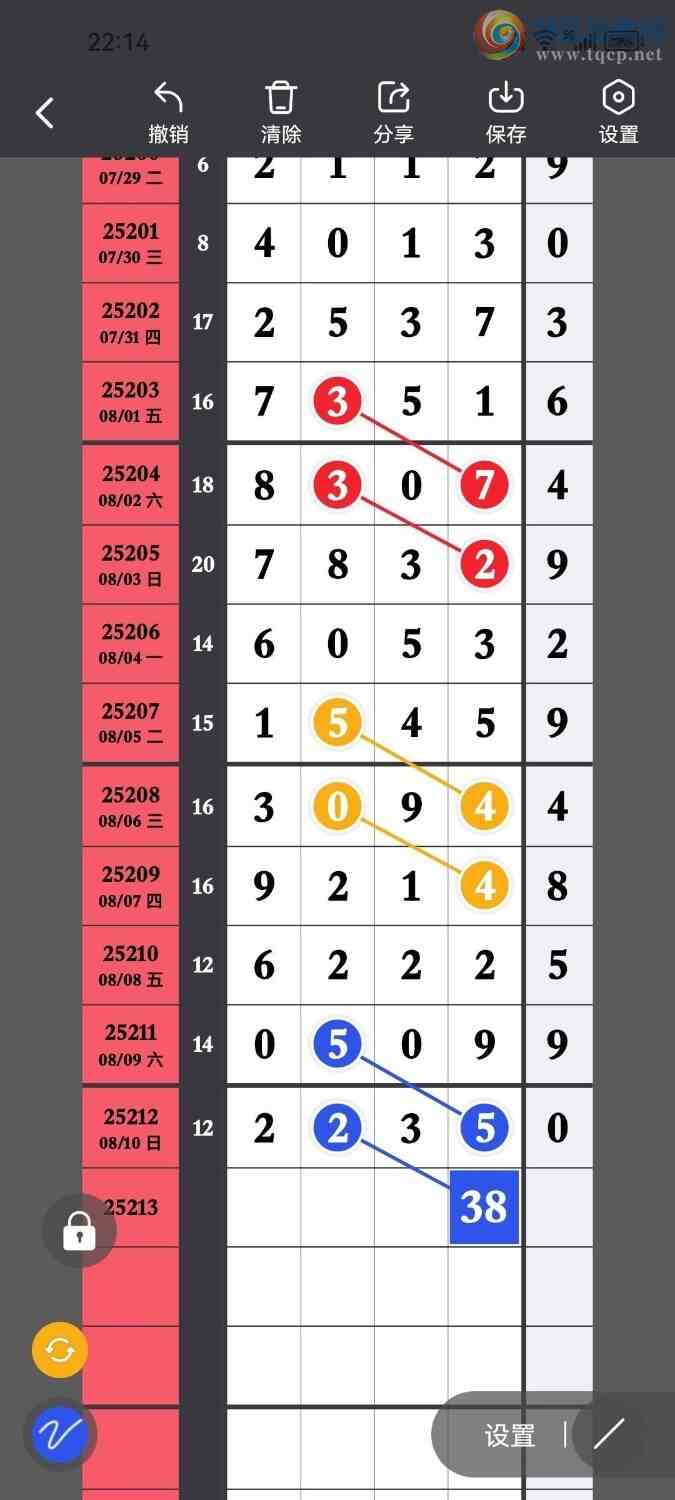Open 设置 in the top toolbar
The width and height of the screenshot is (675, 1500).
(x=618, y=113)
